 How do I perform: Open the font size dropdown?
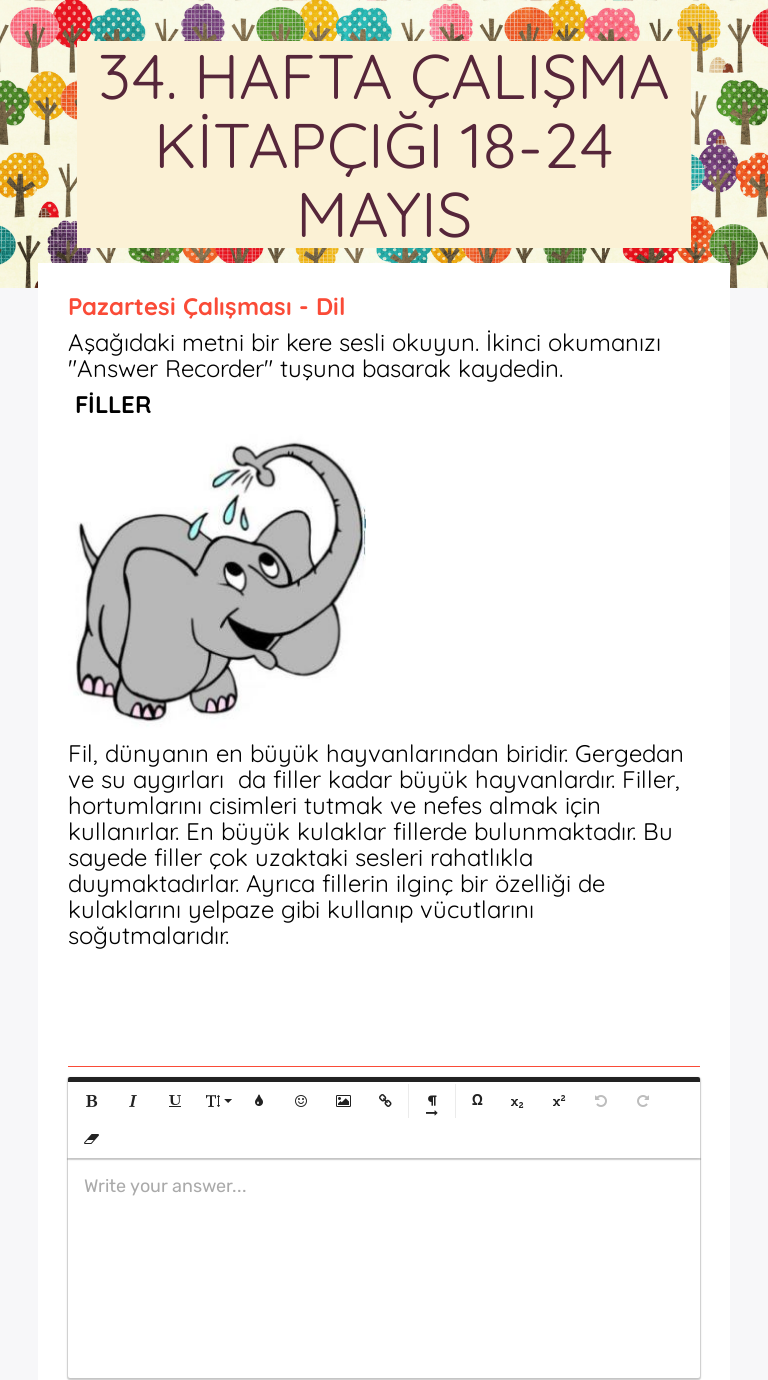point(218,1101)
